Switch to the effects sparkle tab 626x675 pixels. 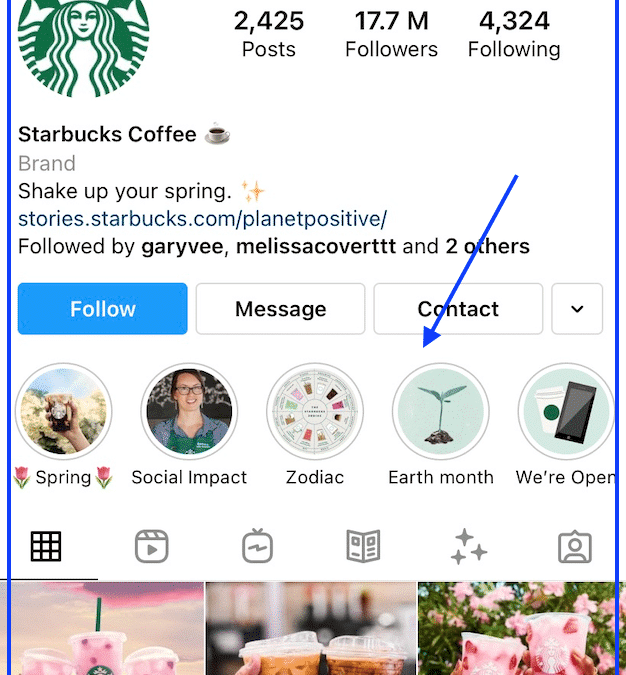coord(468,546)
